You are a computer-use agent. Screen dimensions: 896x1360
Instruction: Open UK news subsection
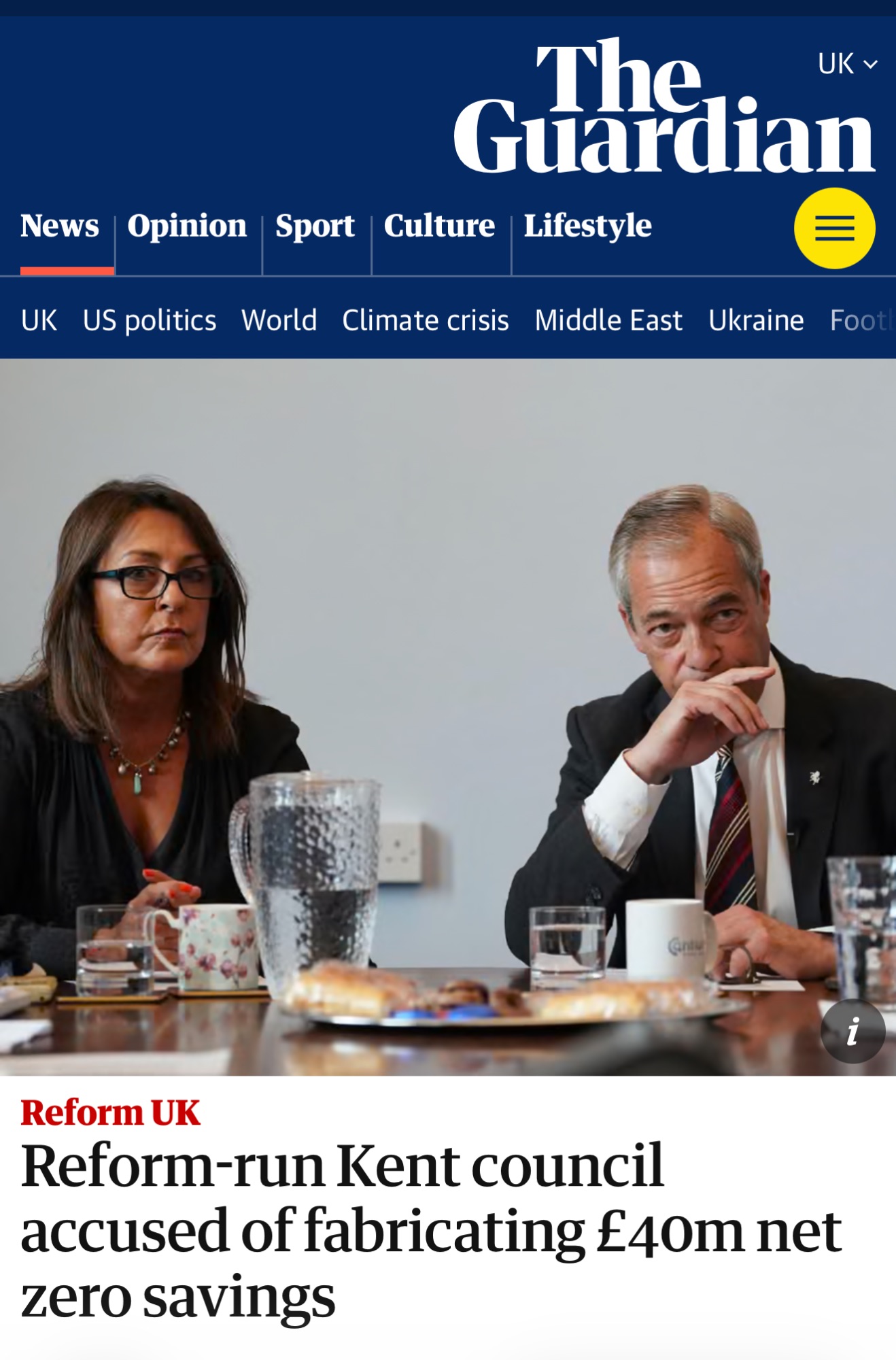click(x=39, y=320)
